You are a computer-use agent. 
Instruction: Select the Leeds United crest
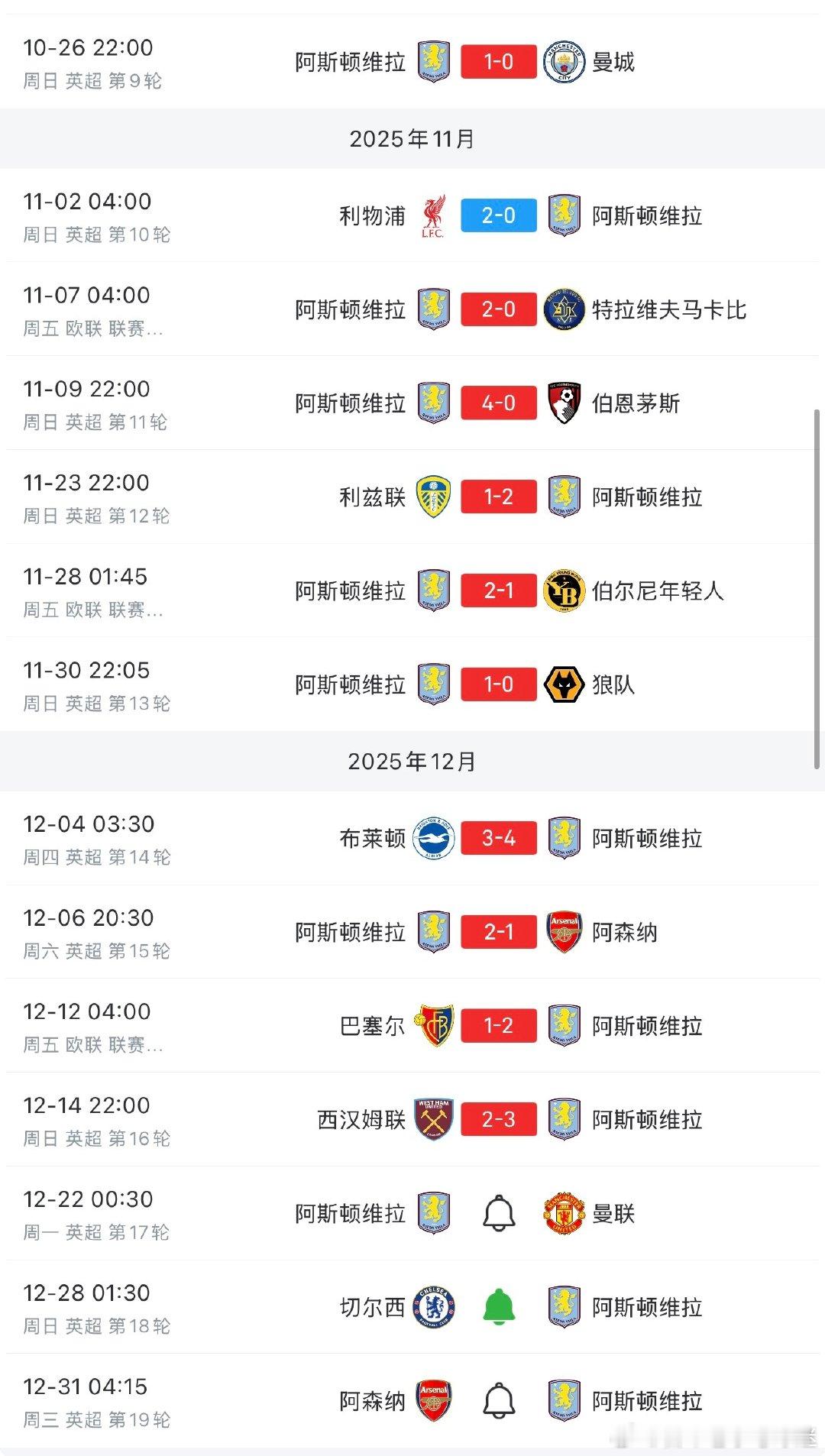coord(432,497)
